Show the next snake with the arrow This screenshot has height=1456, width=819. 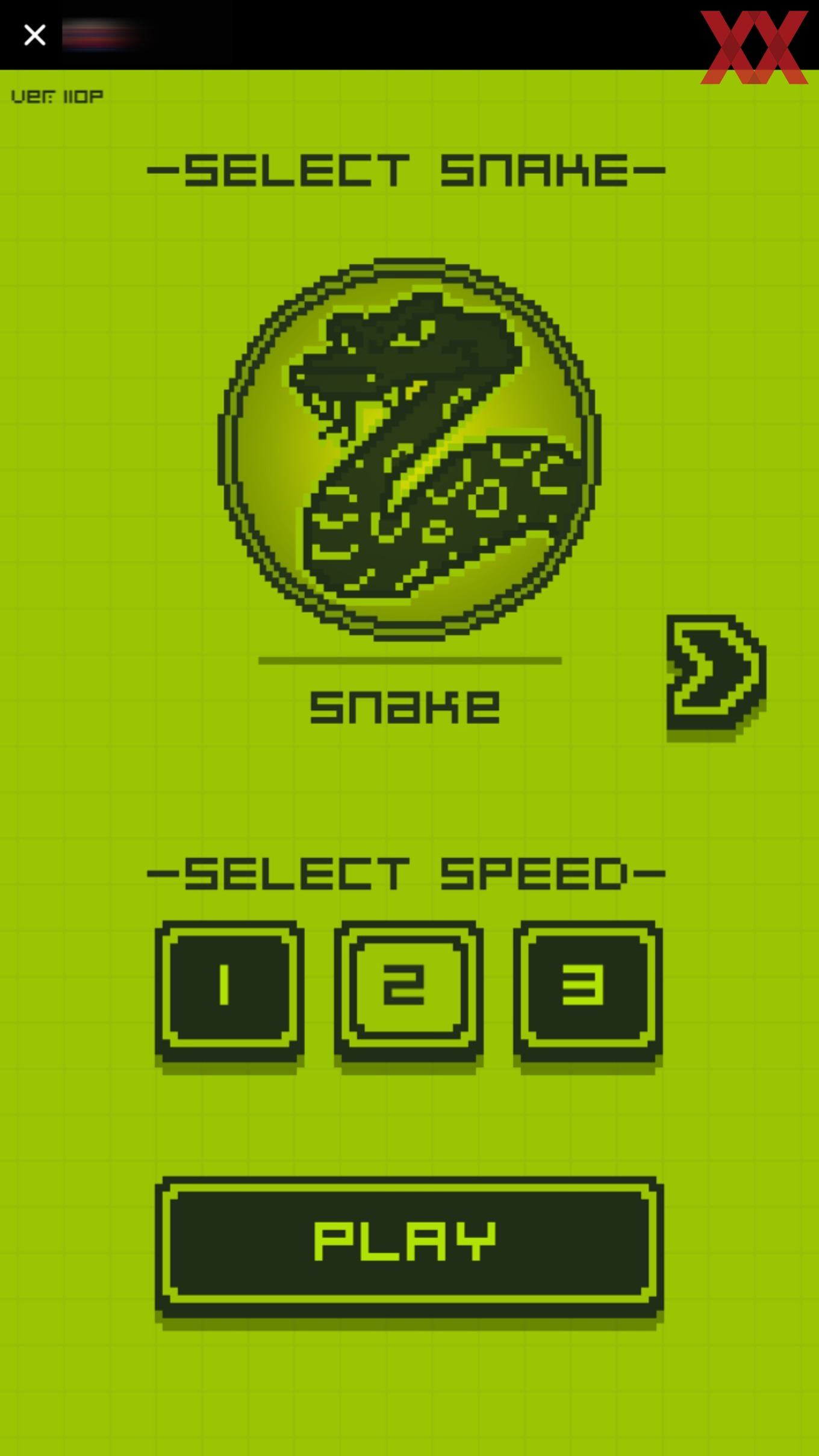click(716, 678)
